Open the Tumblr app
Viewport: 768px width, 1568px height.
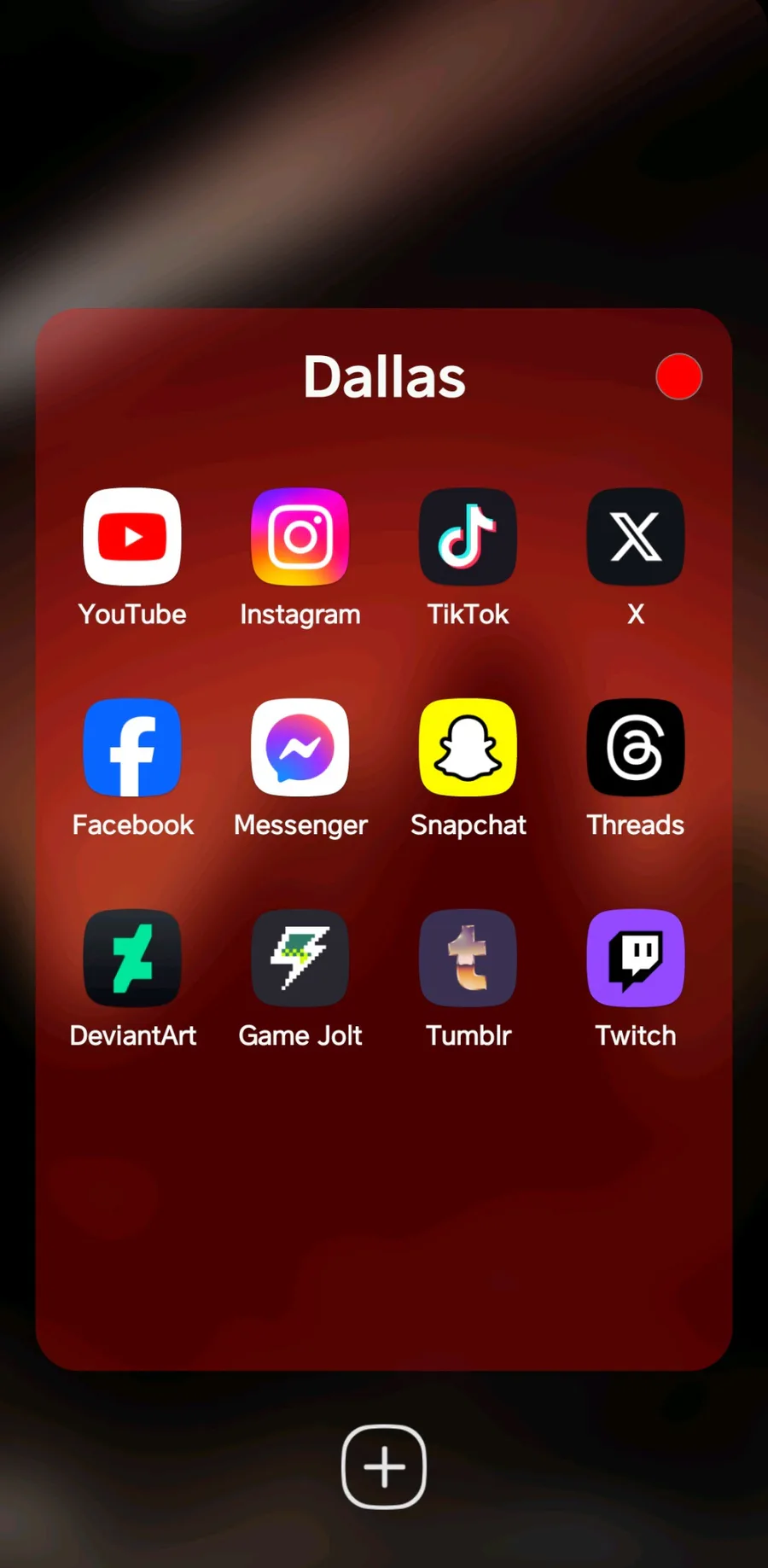pyautogui.click(x=468, y=959)
